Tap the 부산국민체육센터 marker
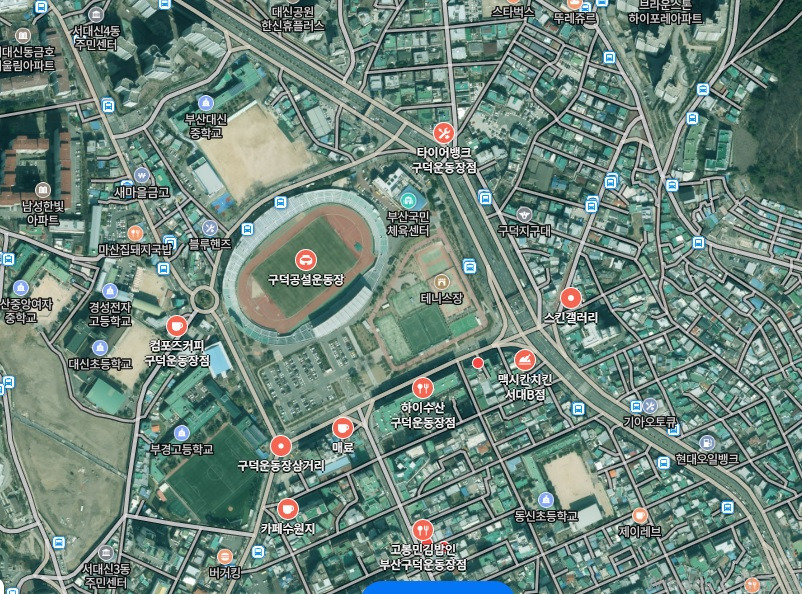This screenshot has width=802, height=594. click(408, 200)
